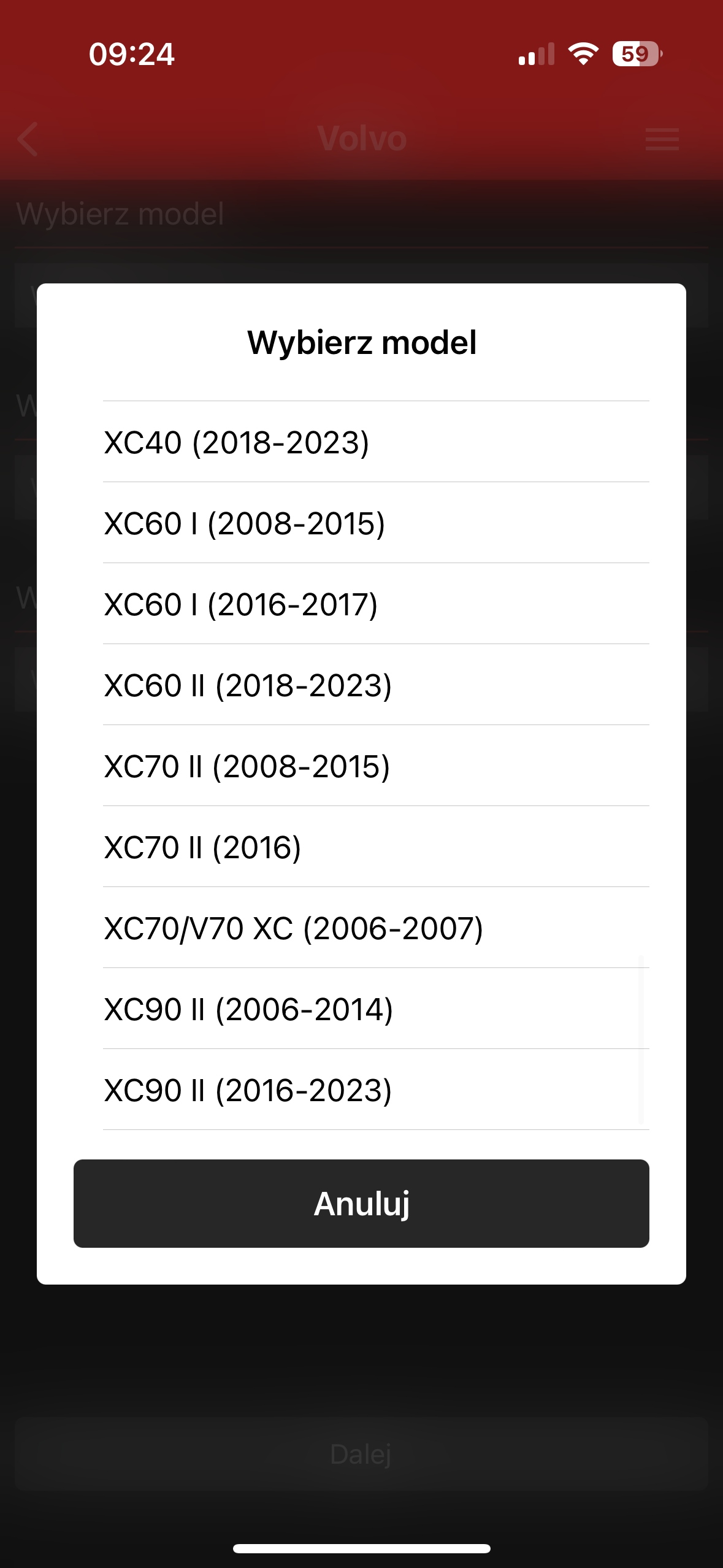Choose XC60 I (2008-2015)
Screen dimensions: 723x1568
(244, 523)
